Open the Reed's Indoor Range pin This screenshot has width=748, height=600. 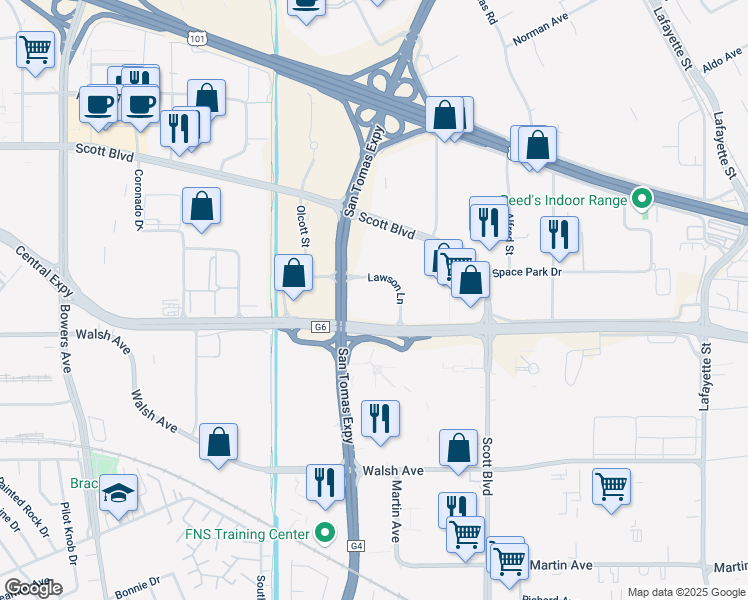tap(642, 198)
